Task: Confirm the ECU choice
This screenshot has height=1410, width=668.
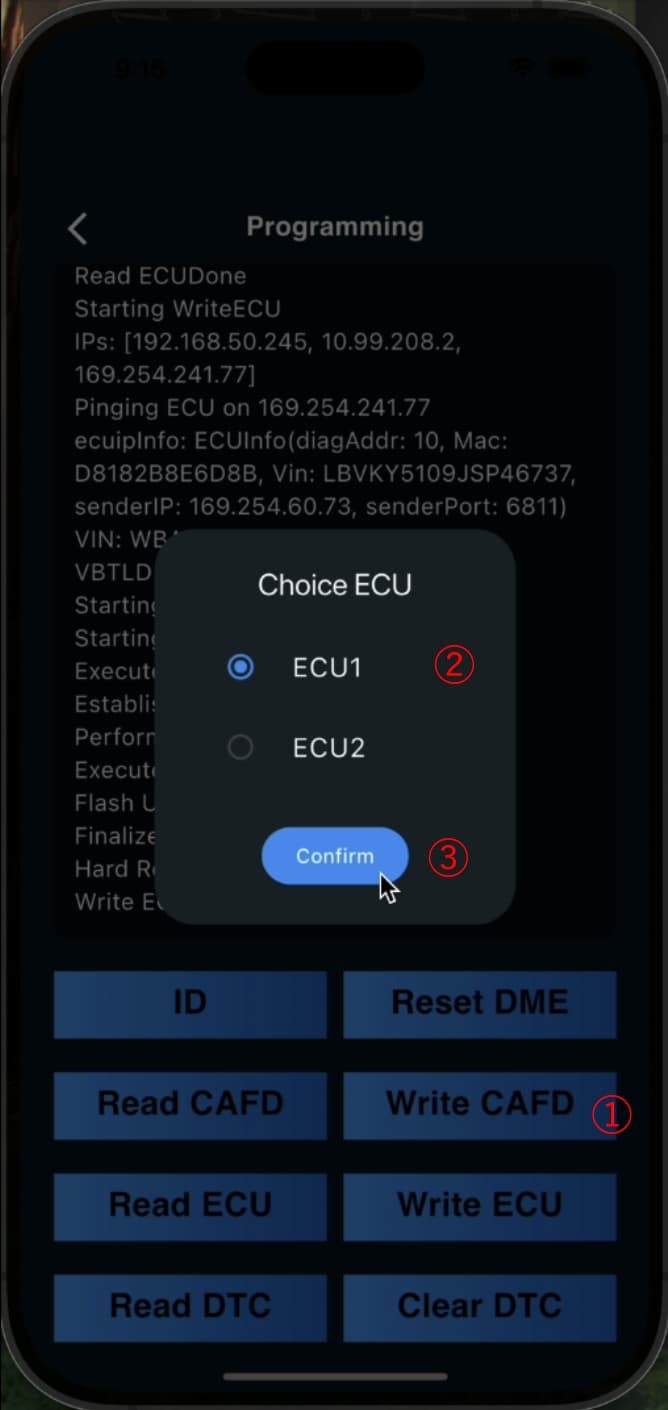Action: coord(334,856)
